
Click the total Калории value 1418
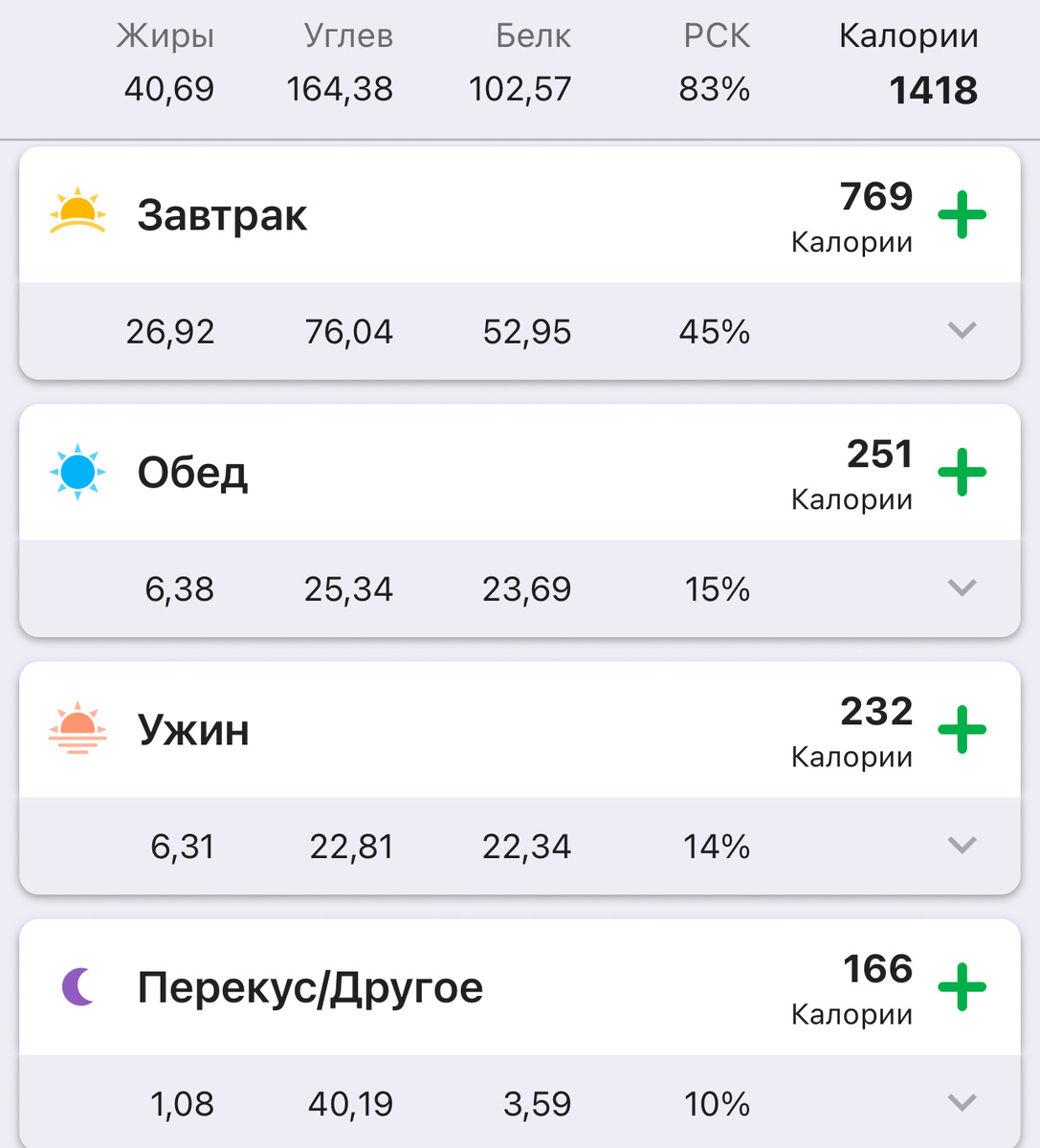934,88
